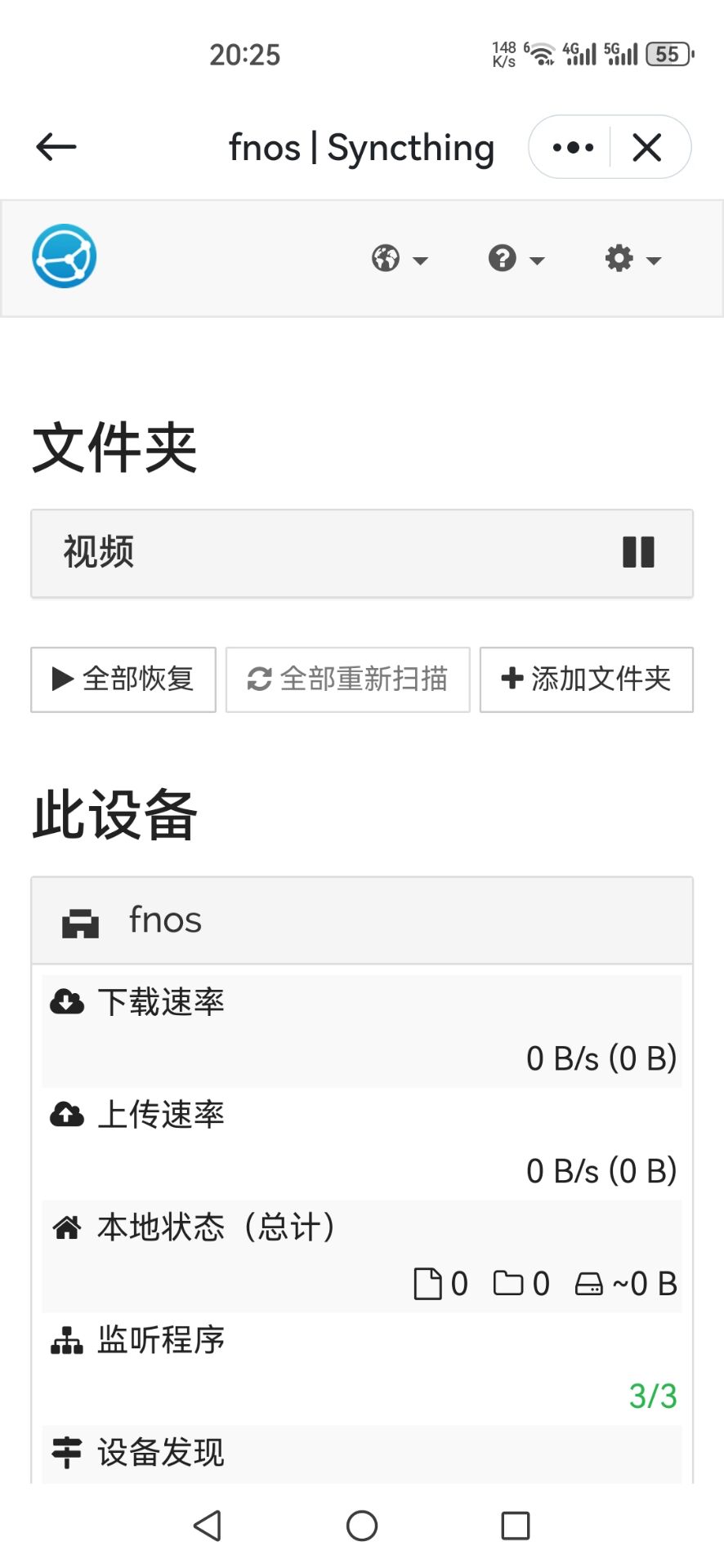Collapse the fnos device panel
The height and width of the screenshot is (1568, 724).
coord(361,921)
